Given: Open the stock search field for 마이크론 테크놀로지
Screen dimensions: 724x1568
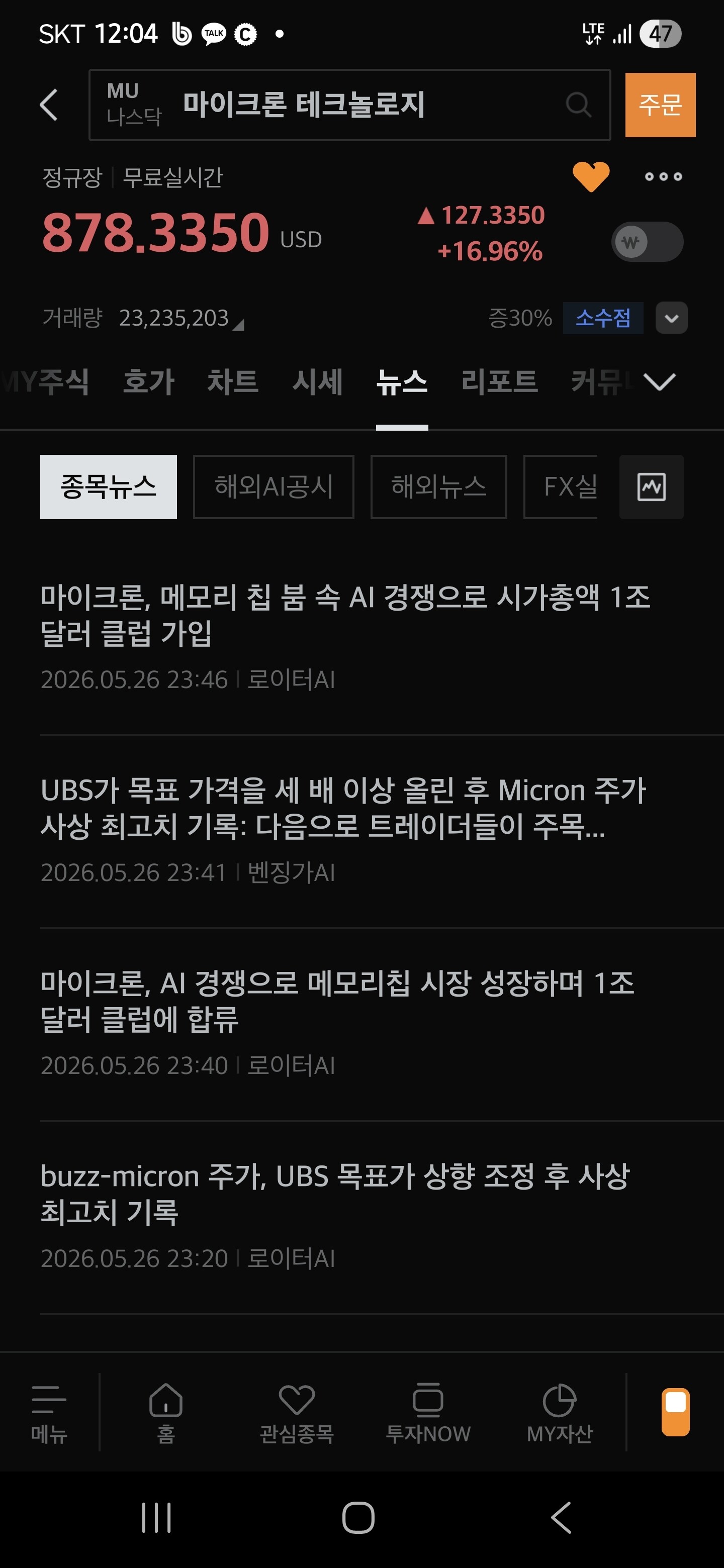Looking at the screenshot, I should (x=349, y=105).
